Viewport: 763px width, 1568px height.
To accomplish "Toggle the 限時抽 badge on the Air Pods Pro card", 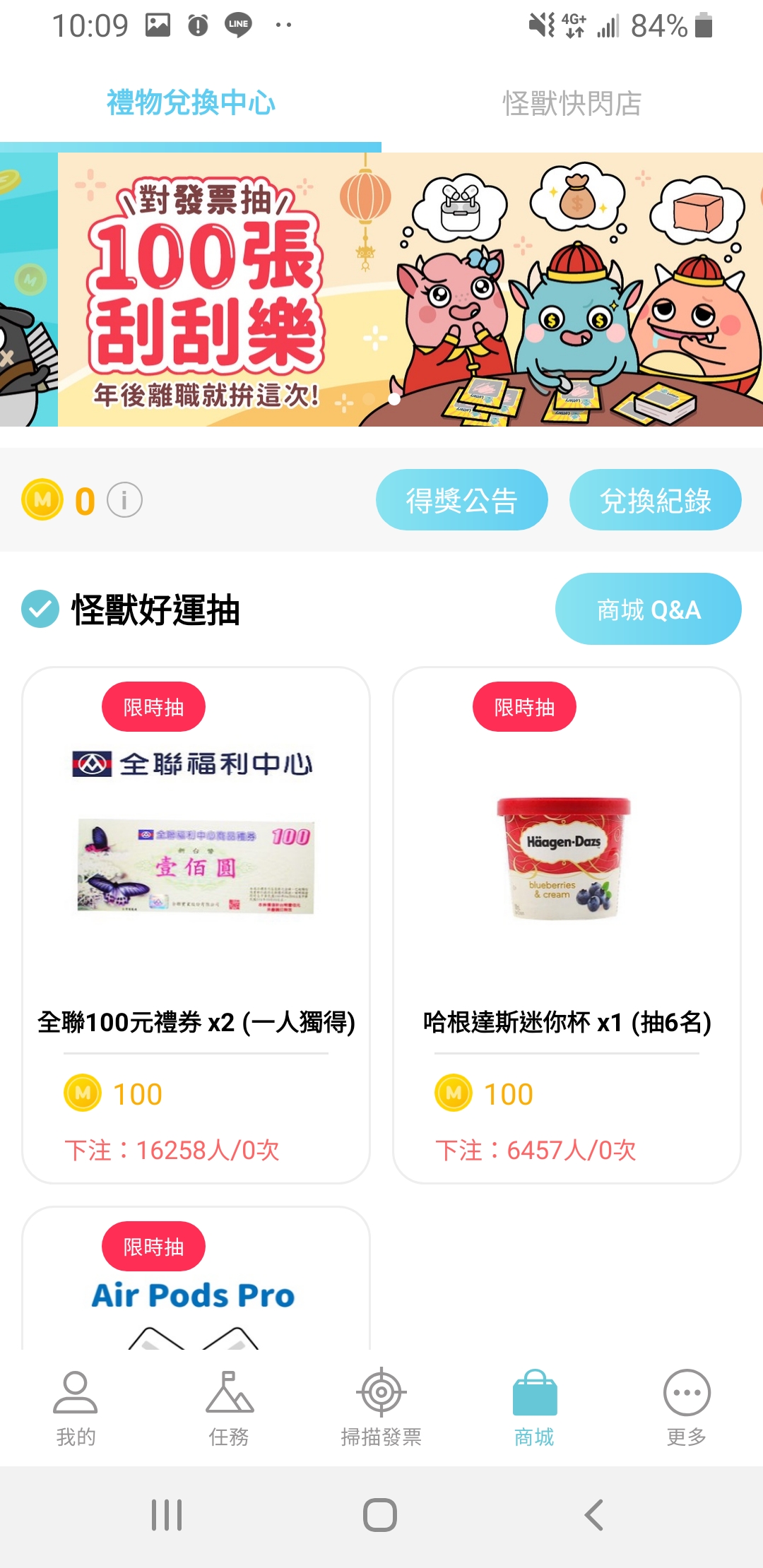I will pyautogui.click(x=153, y=1246).
